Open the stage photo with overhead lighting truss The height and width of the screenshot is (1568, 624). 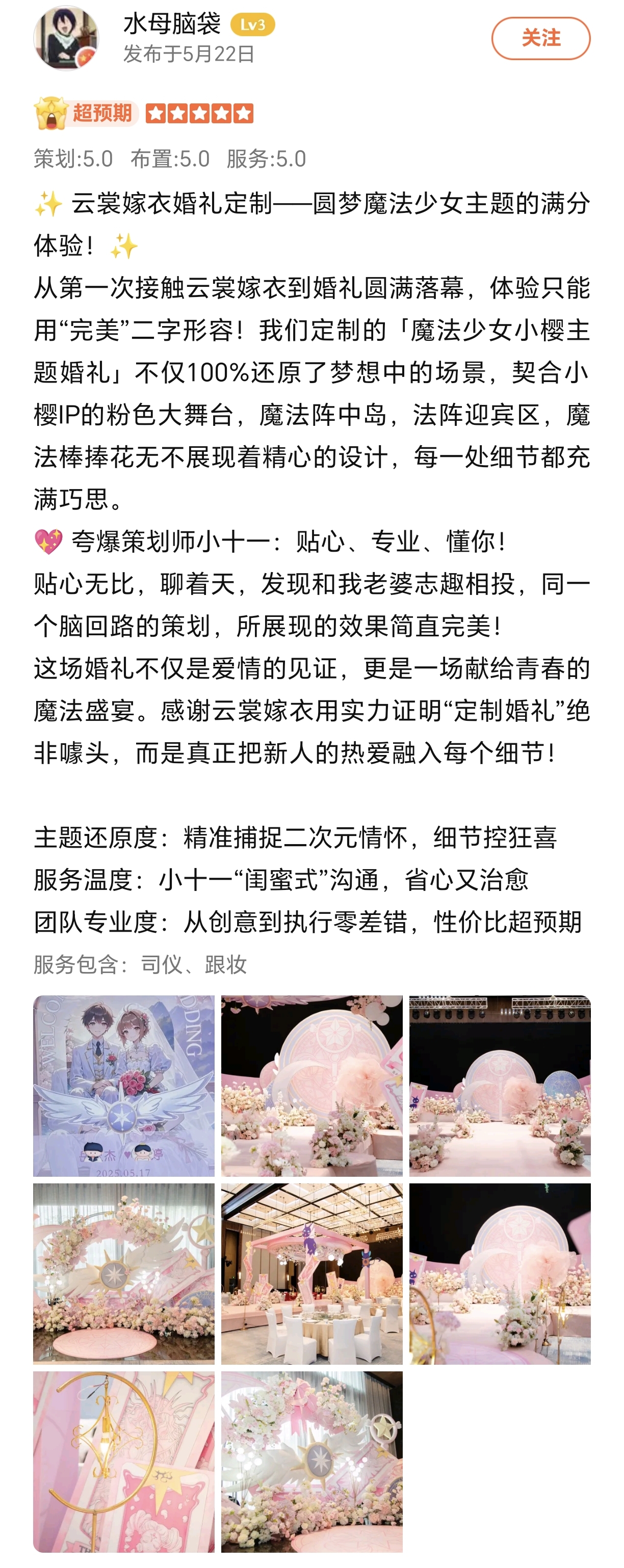tap(500, 1085)
